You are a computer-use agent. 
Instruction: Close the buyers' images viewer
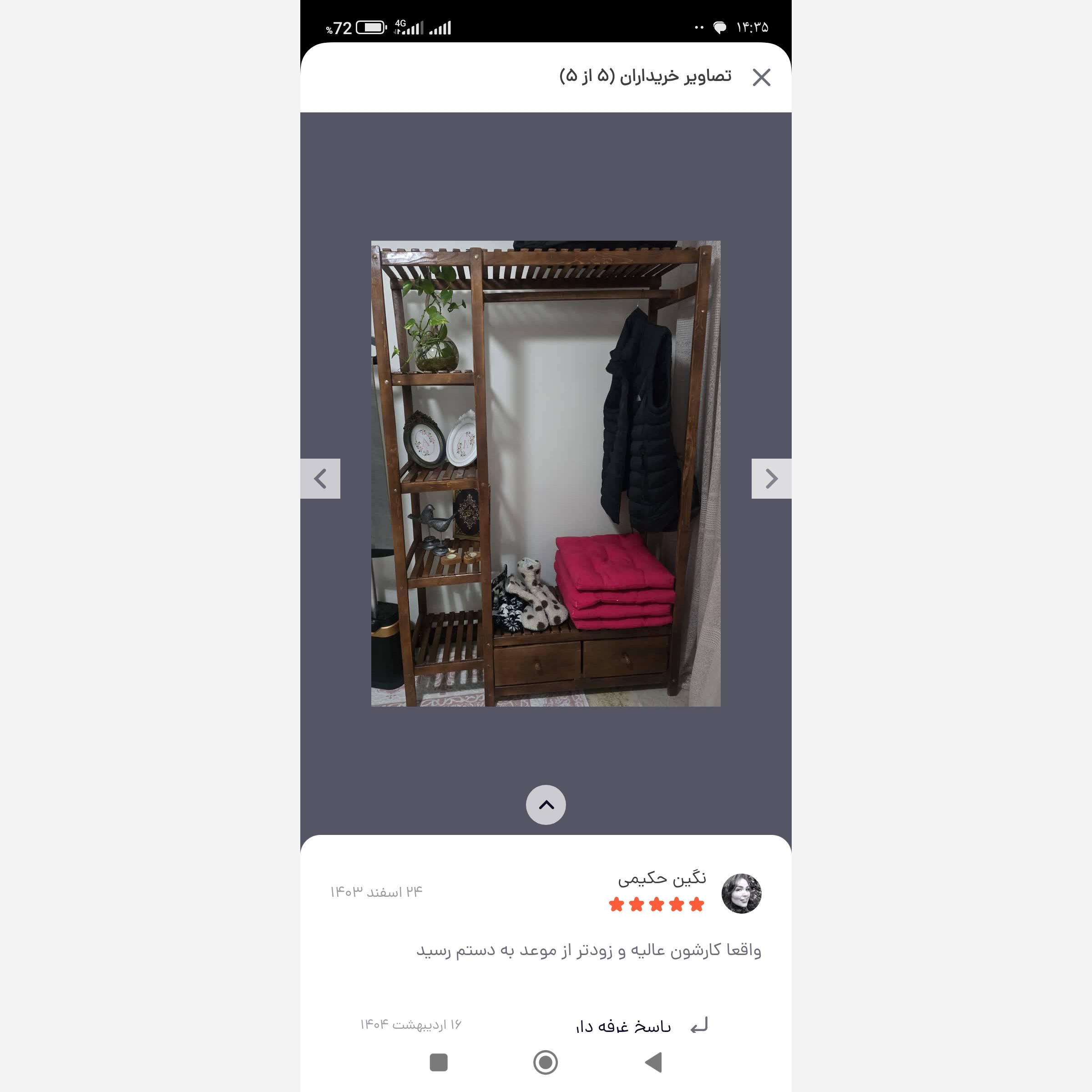pos(761,77)
